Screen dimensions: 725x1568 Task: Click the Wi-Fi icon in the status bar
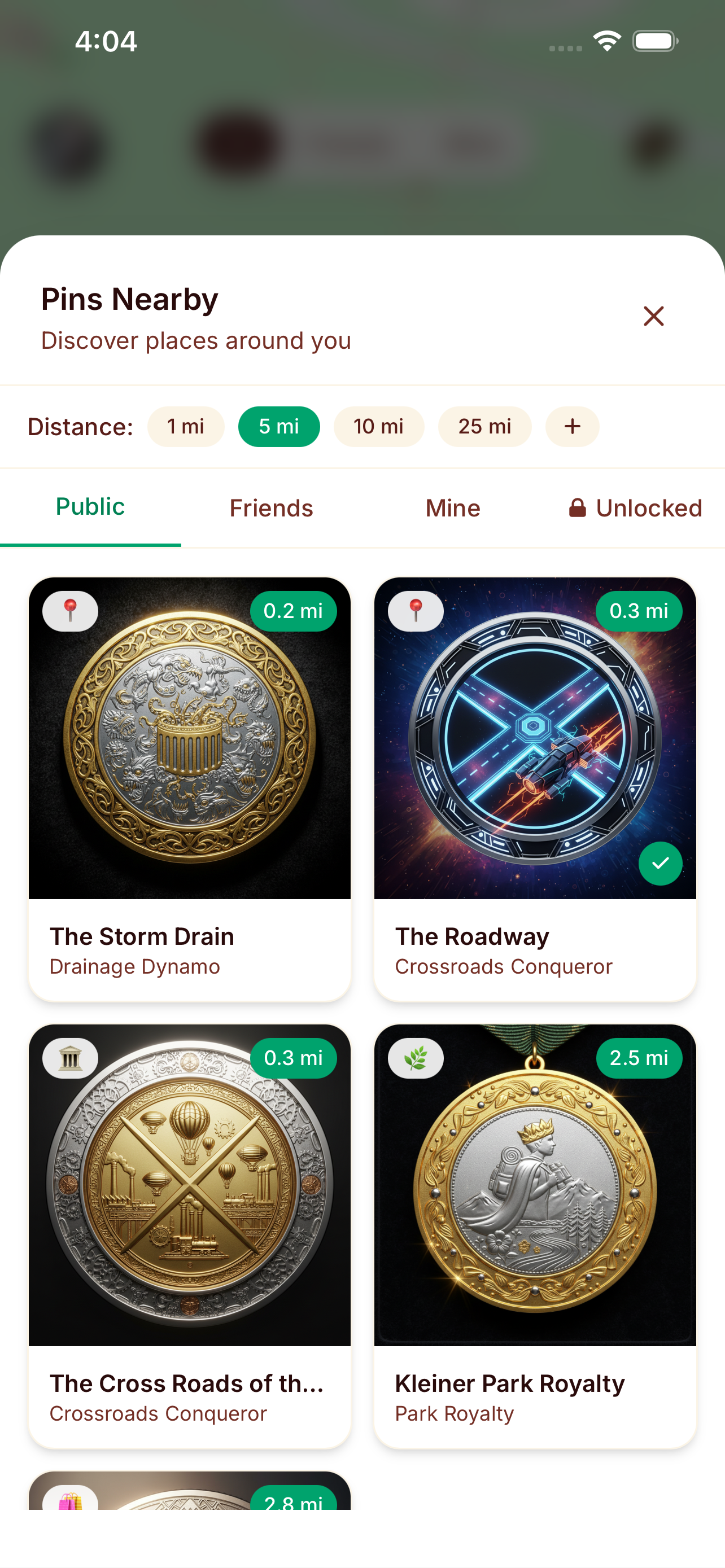pyautogui.click(x=606, y=40)
